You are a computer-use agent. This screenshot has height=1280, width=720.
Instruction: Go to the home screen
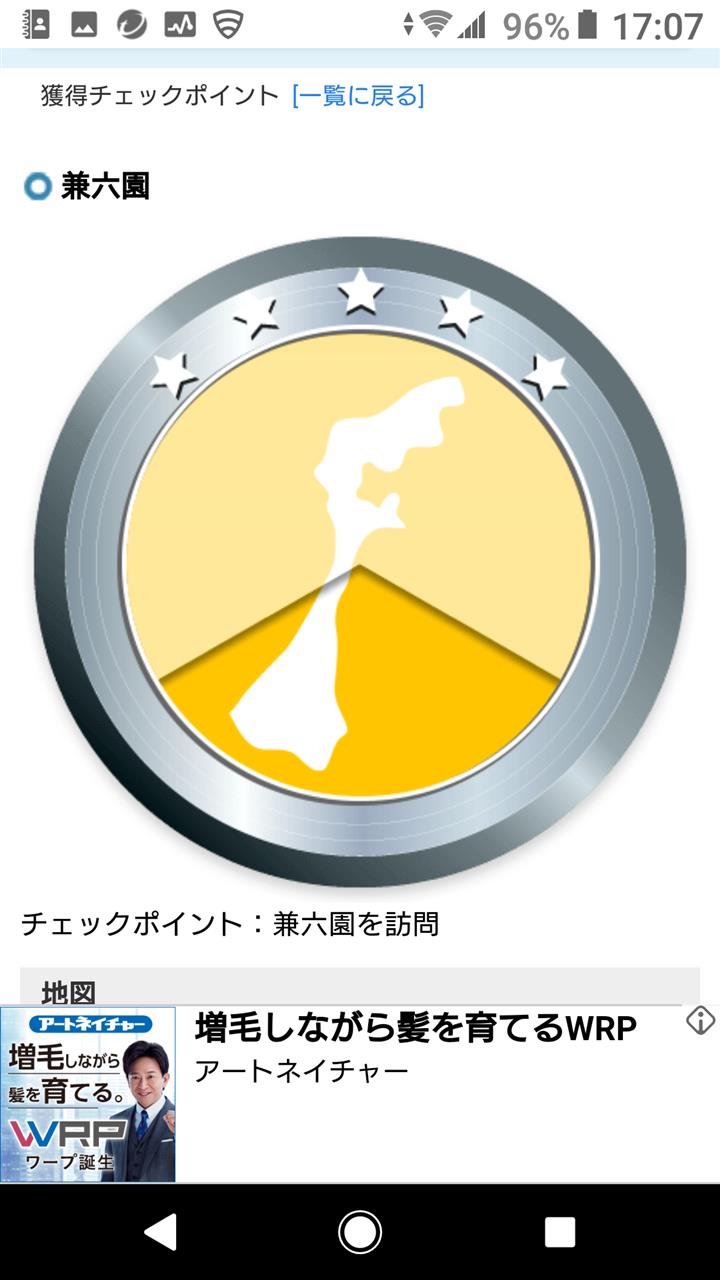[360, 1232]
